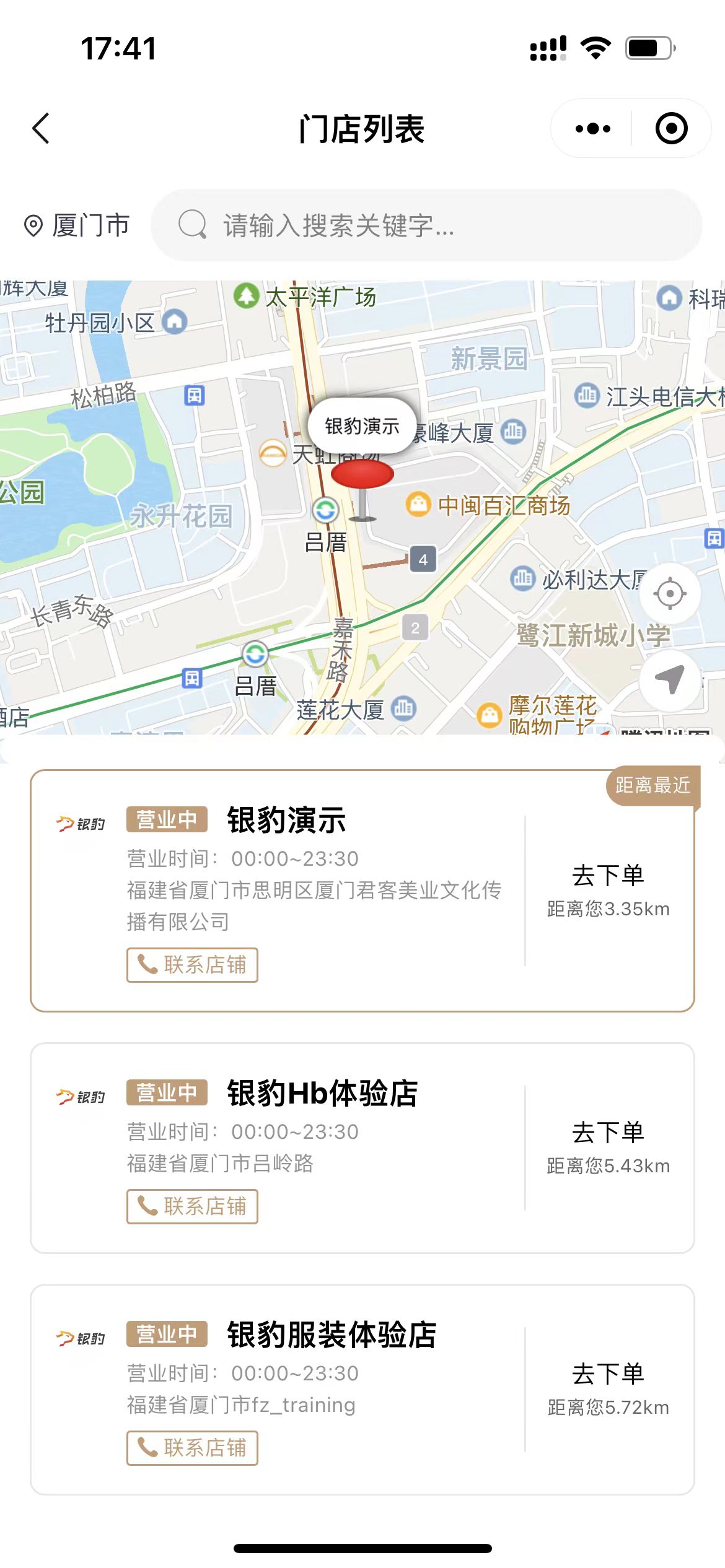Contact the 银豹服装体验店 store
Image resolution: width=725 pixels, height=1568 pixels.
[x=192, y=1448]
